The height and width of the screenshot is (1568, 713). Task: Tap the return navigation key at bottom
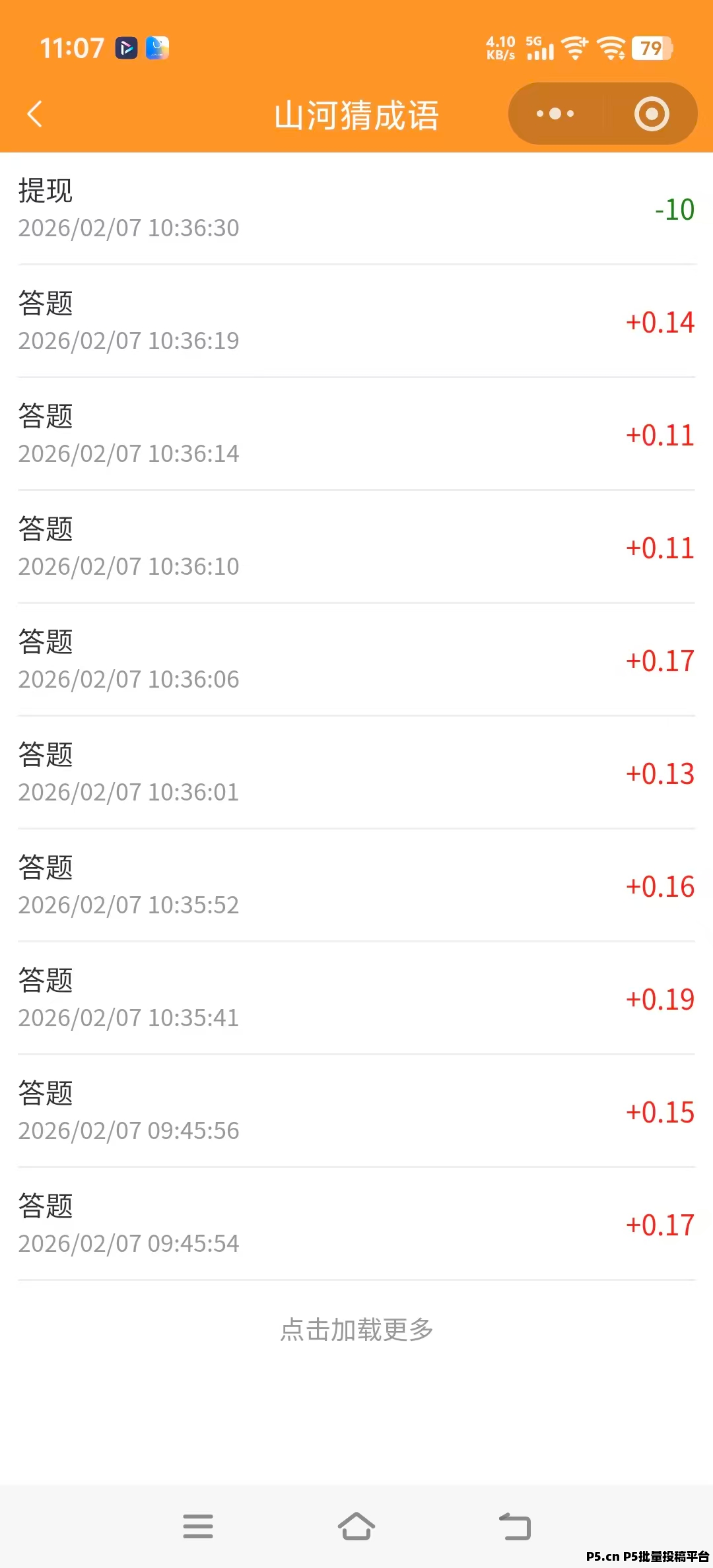click(514, 1526)
